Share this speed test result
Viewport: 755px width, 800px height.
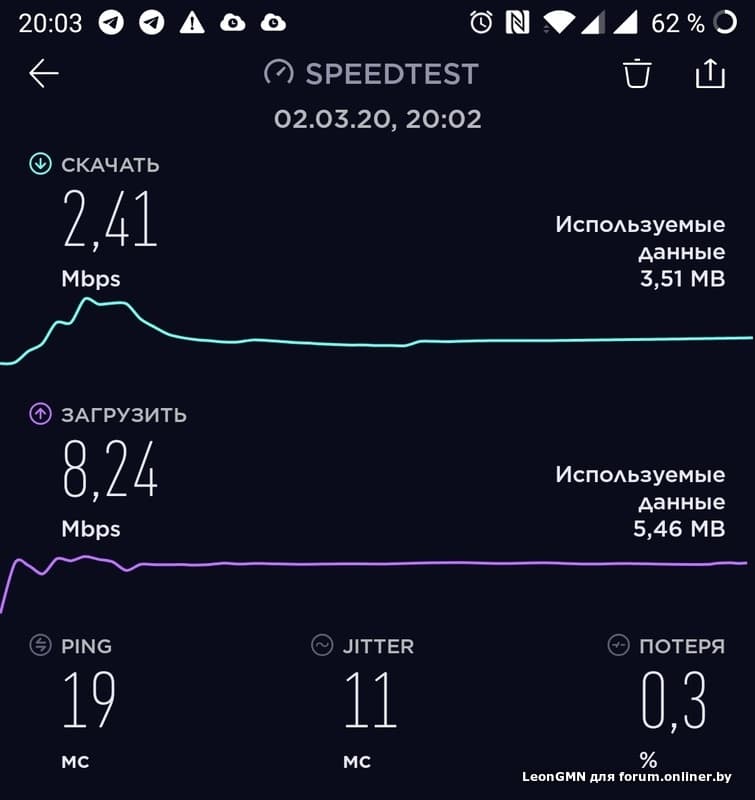point(710,73)
